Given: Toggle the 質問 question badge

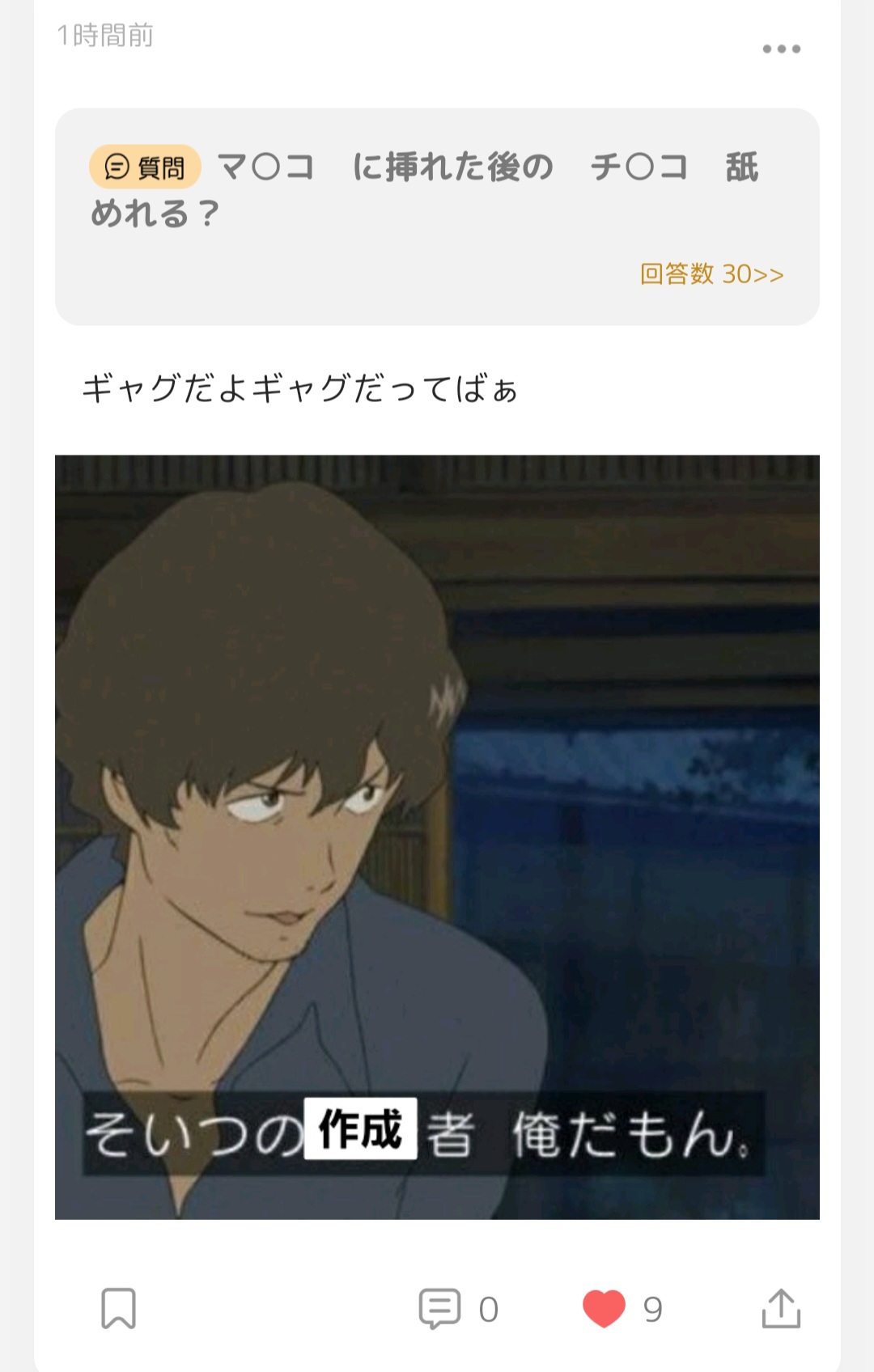Looking at the screenshot, I should [144, 166].
